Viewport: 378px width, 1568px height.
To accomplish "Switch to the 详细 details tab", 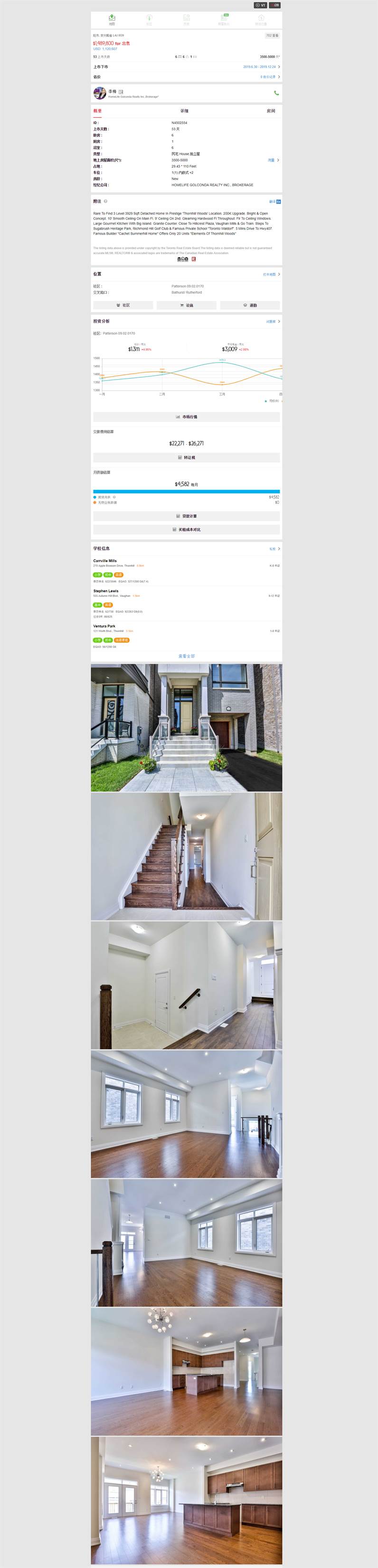I will click(x=184, y=111).
